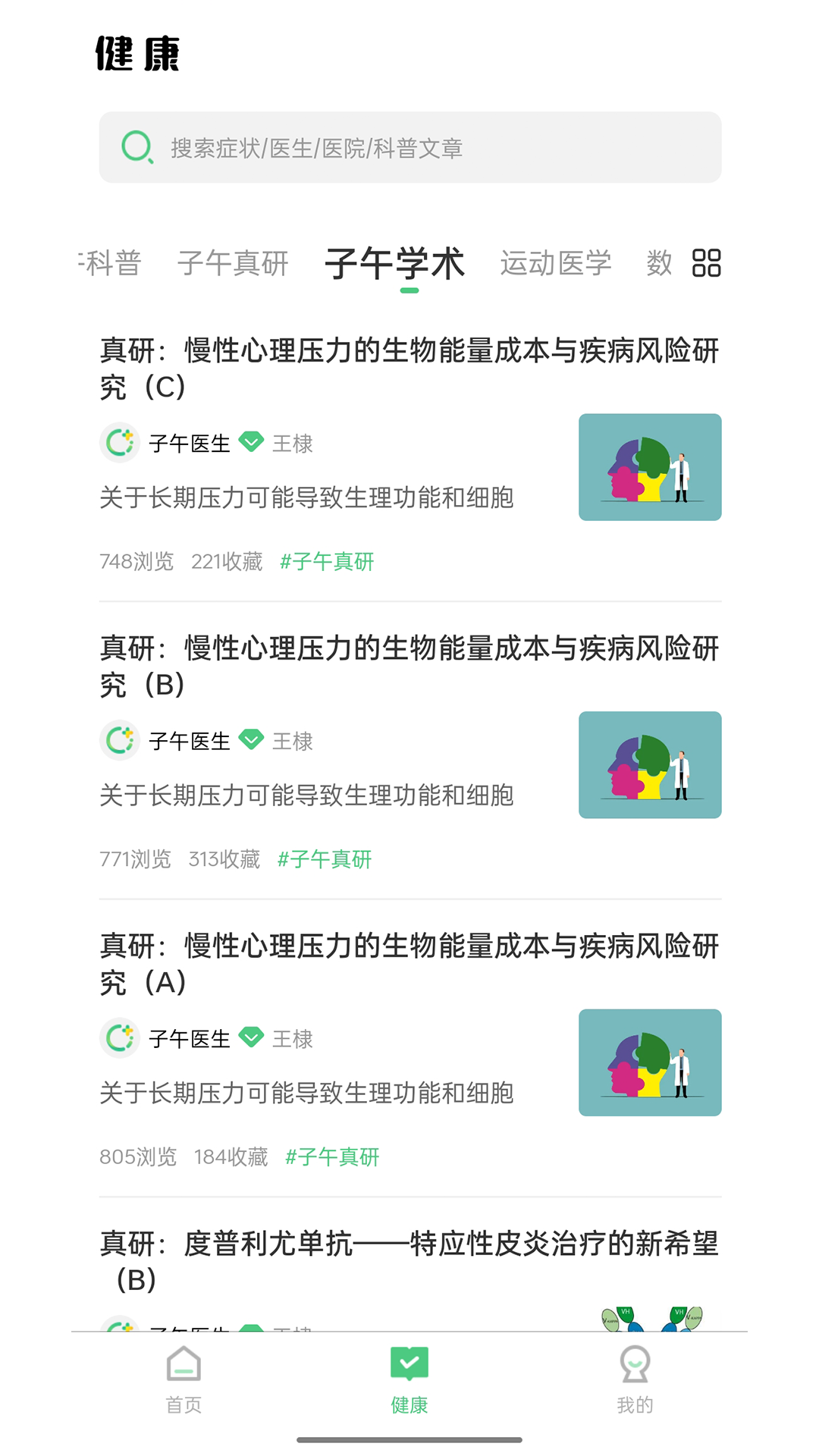Select the 子午学术 tab
This screenshot has width=819, height=1456.
pyautogui.click(x=395, y=263)
